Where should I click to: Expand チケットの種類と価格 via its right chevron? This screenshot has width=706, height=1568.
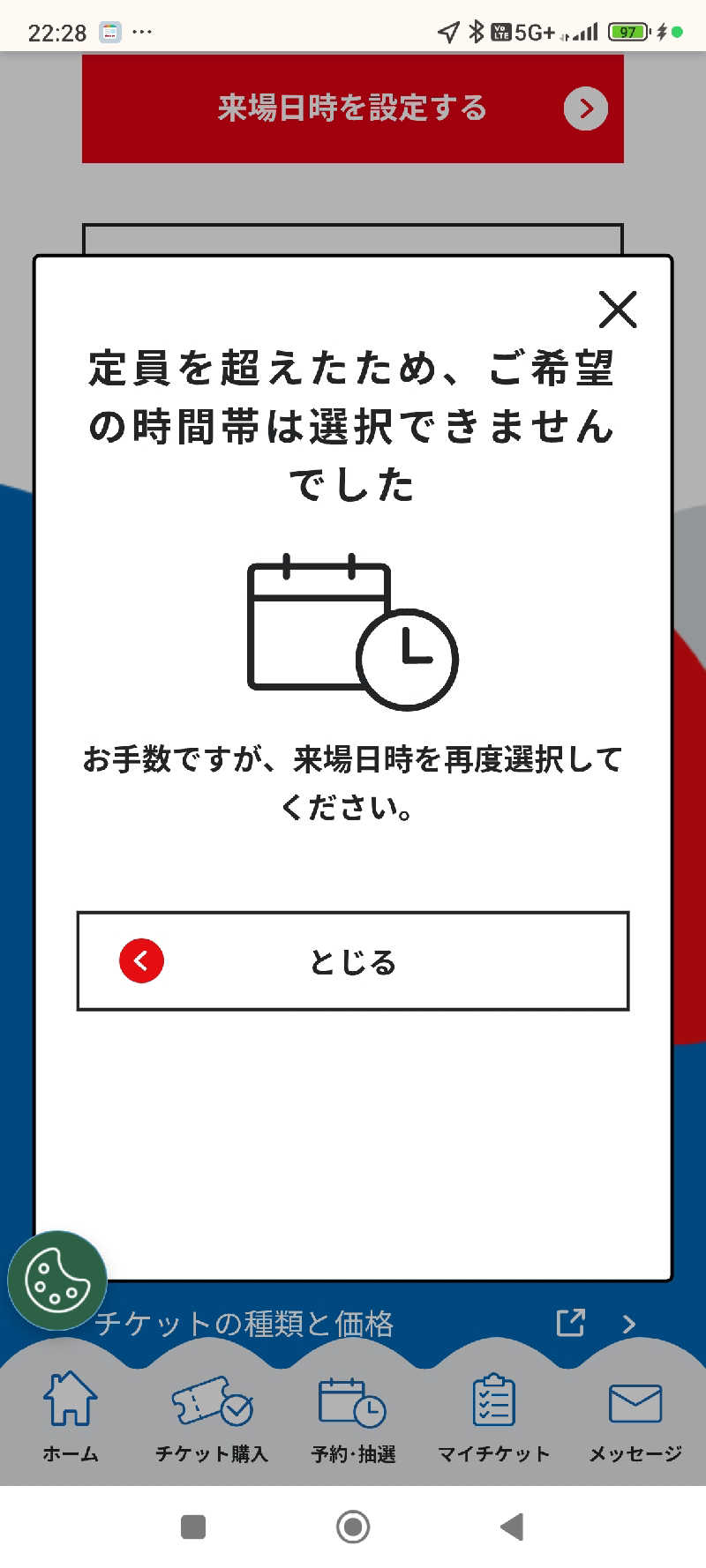tap(628, 1323)
